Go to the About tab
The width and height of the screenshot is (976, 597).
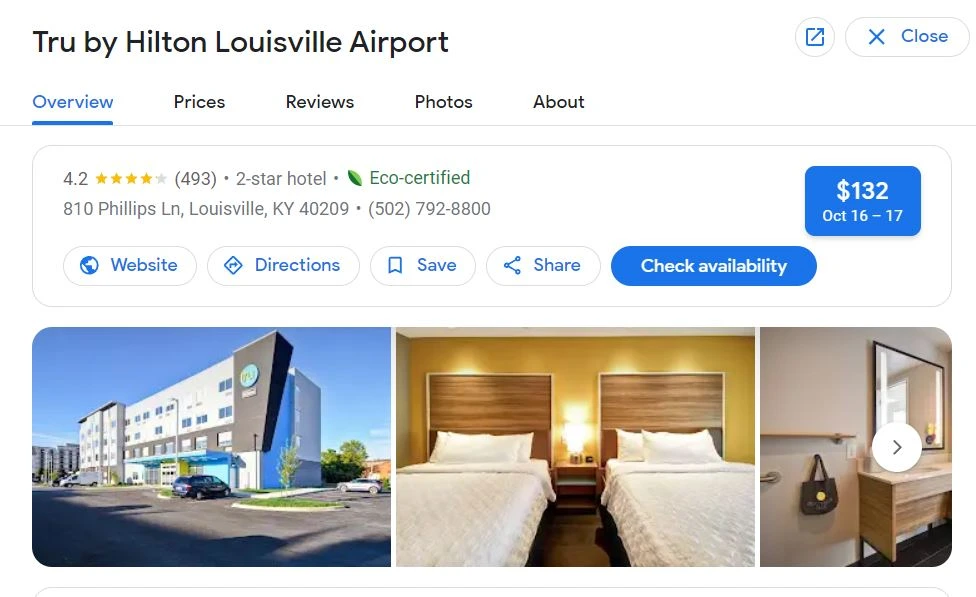click(x=558, y=102)
